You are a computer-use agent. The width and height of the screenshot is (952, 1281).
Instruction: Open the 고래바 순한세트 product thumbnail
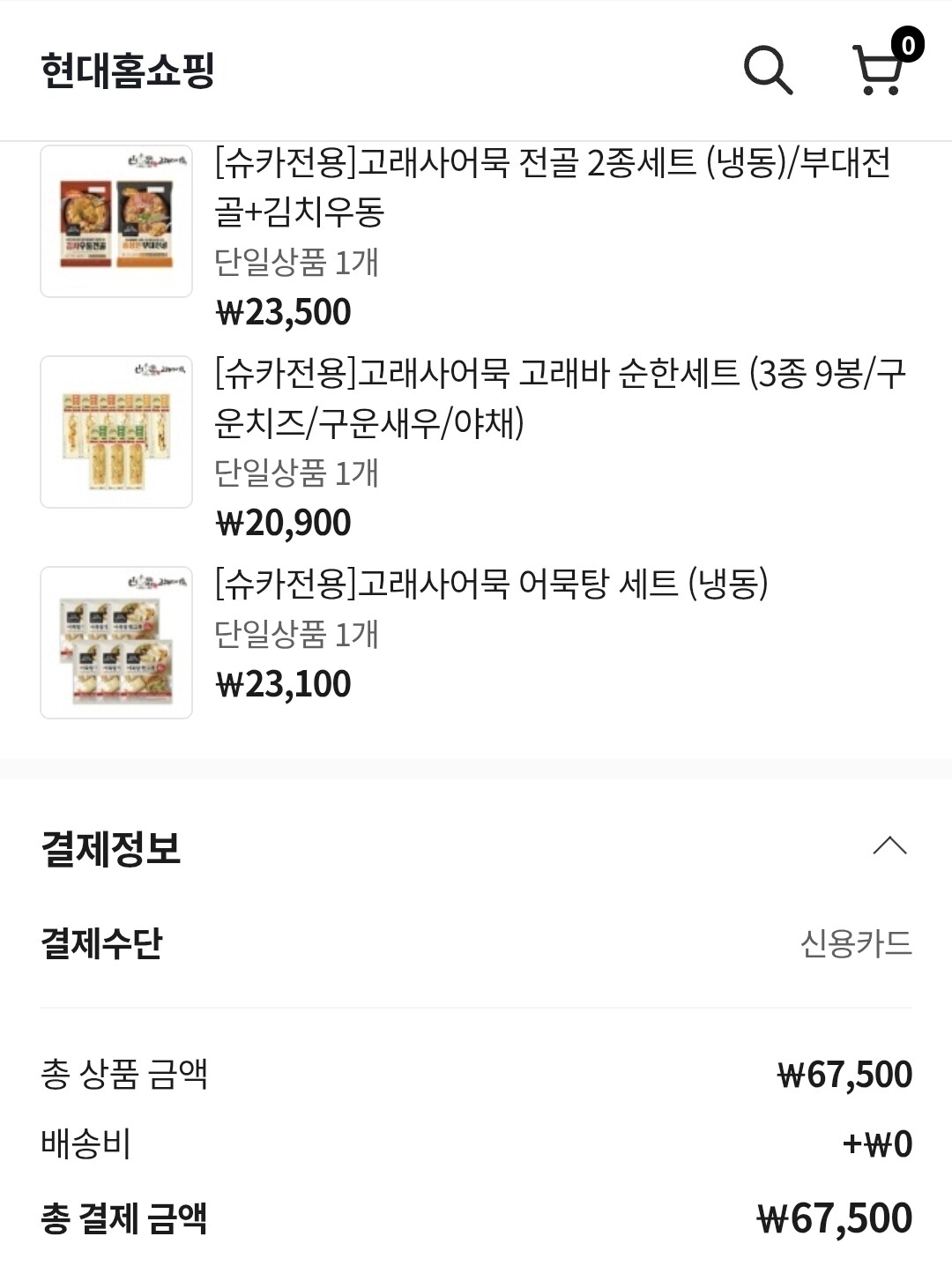[116, 432]
